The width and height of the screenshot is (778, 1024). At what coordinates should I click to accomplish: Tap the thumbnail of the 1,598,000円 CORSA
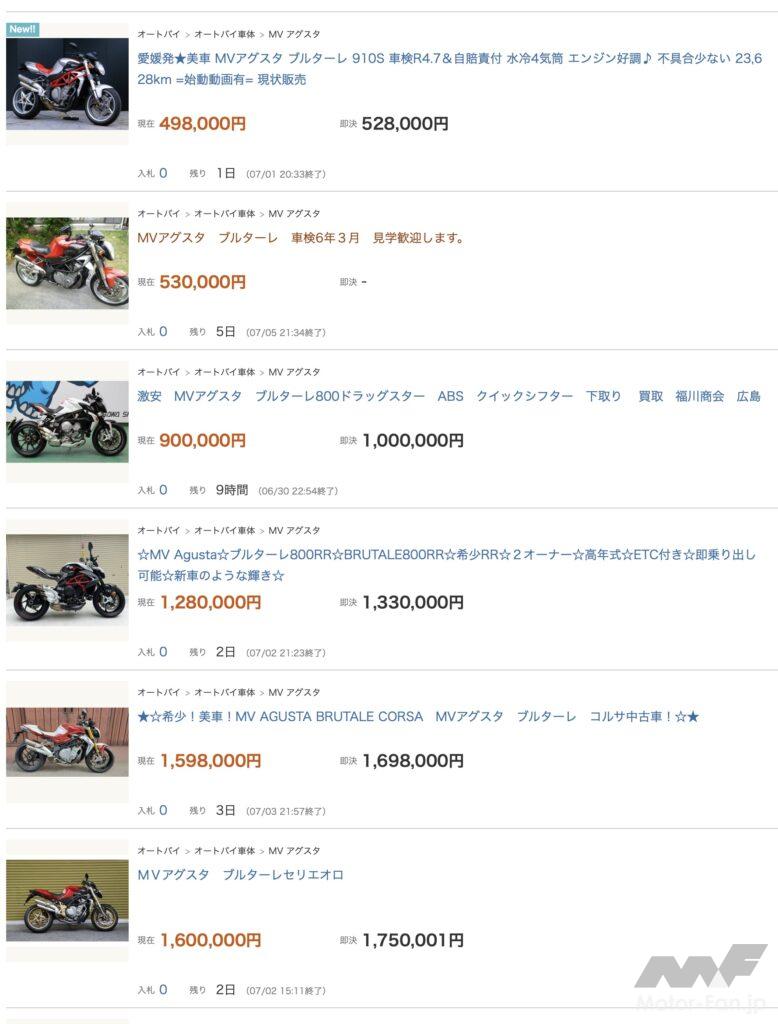point(68,742)
